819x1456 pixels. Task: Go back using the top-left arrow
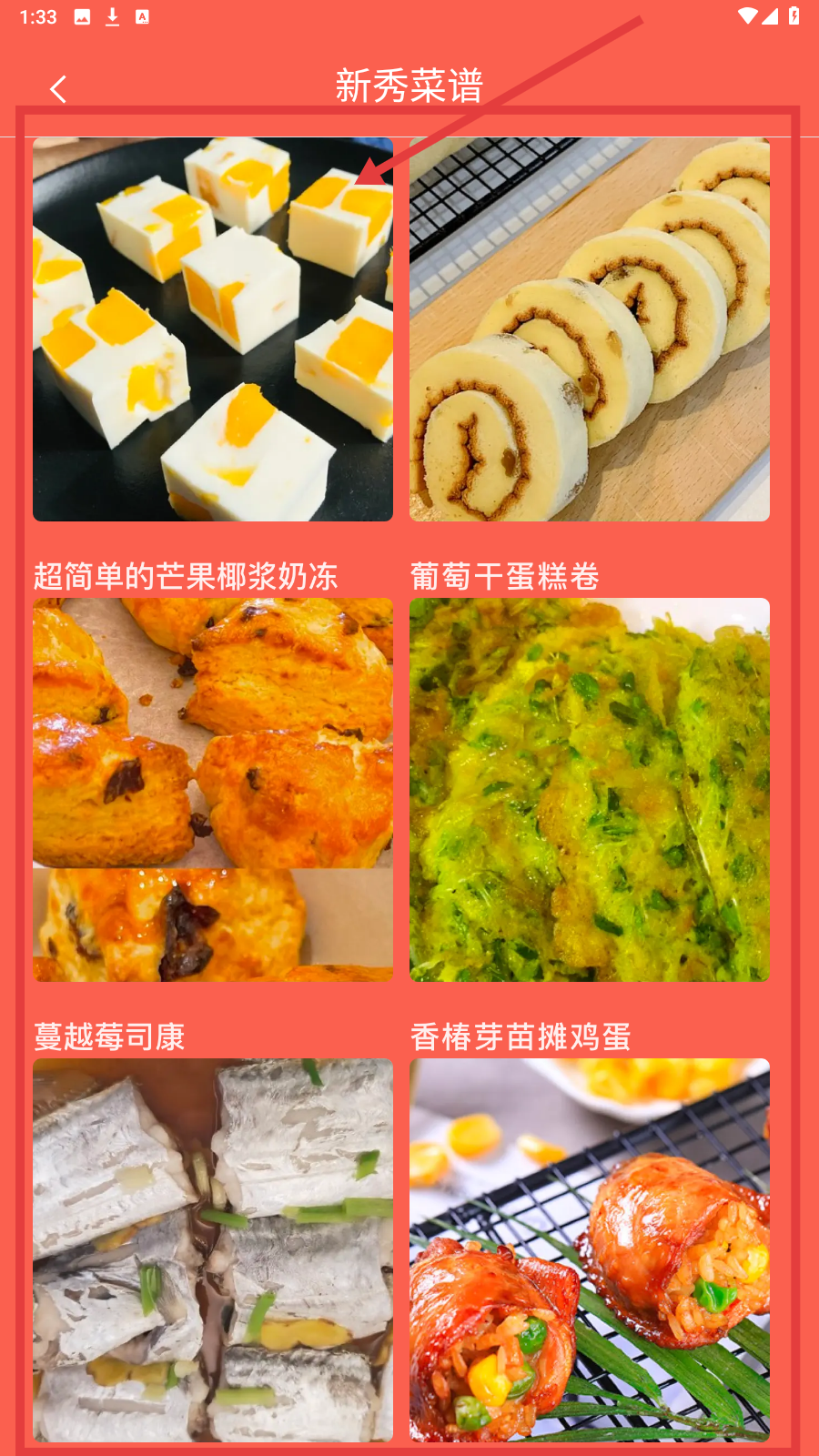58,89
